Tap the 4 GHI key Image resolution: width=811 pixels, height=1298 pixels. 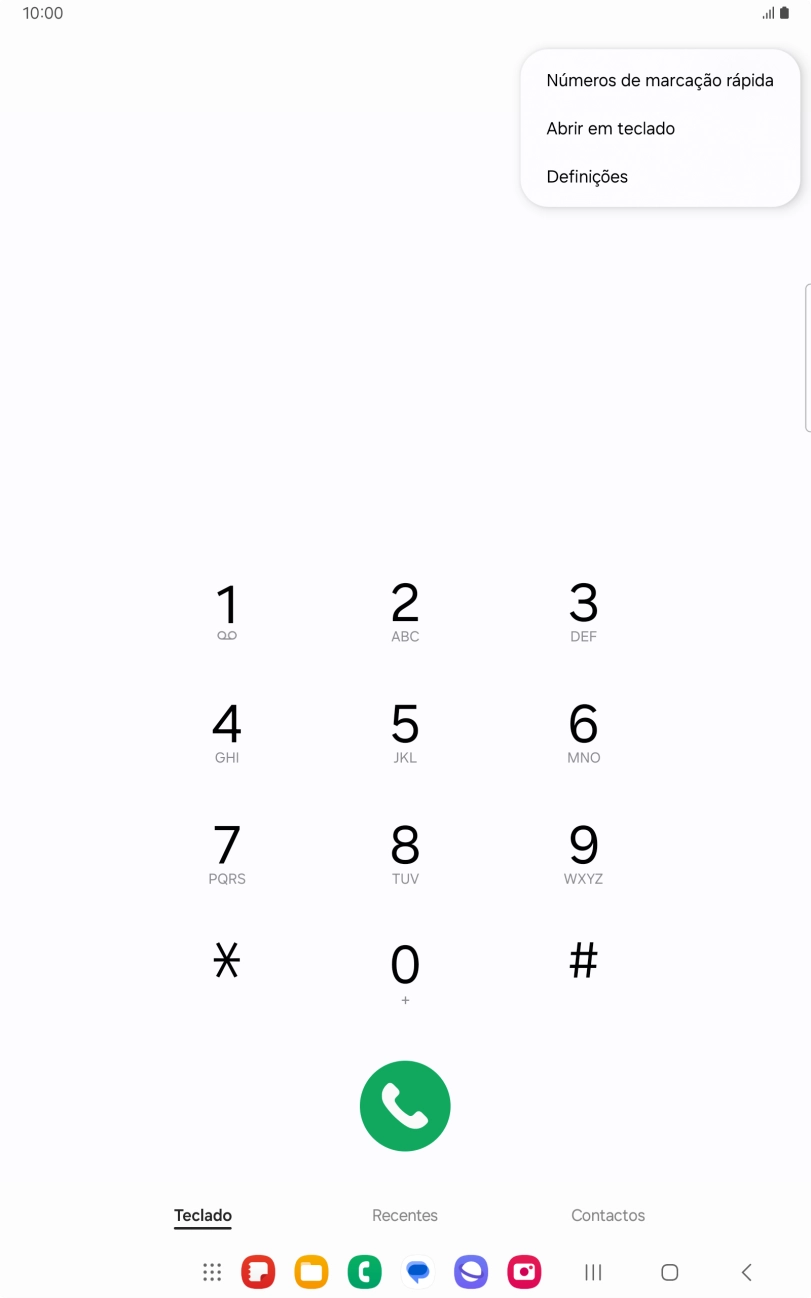[227, 732]
